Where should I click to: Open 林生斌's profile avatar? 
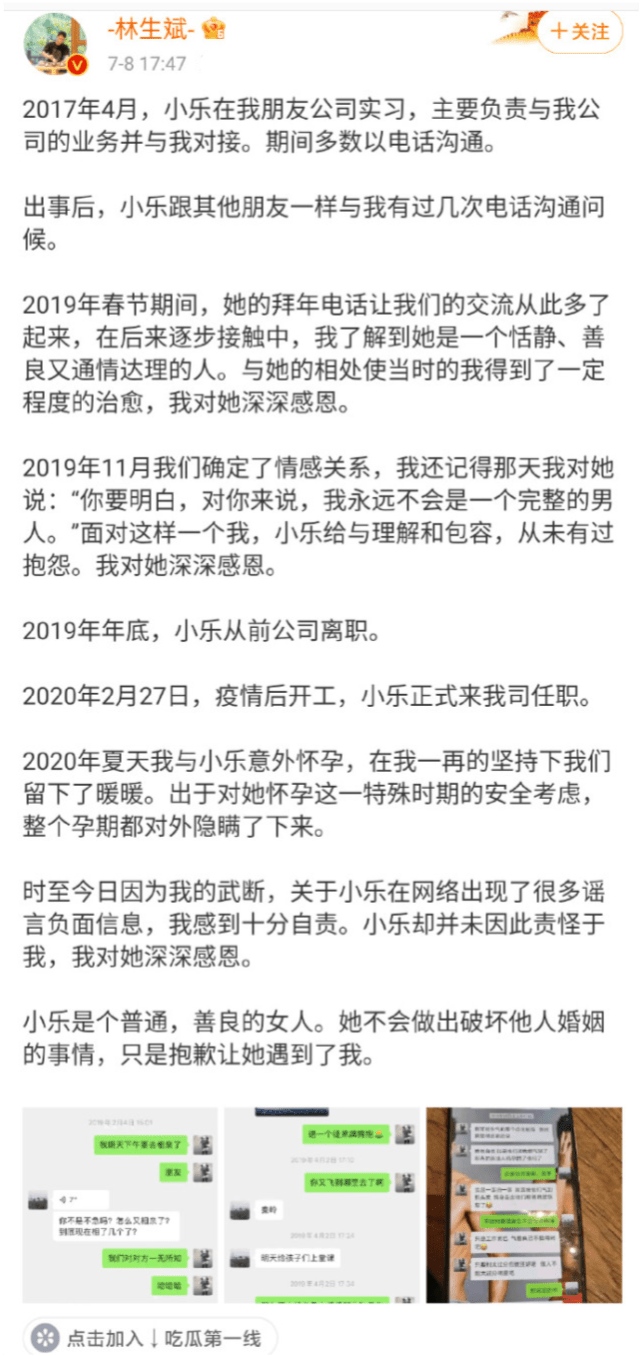[x=56, y=43]
